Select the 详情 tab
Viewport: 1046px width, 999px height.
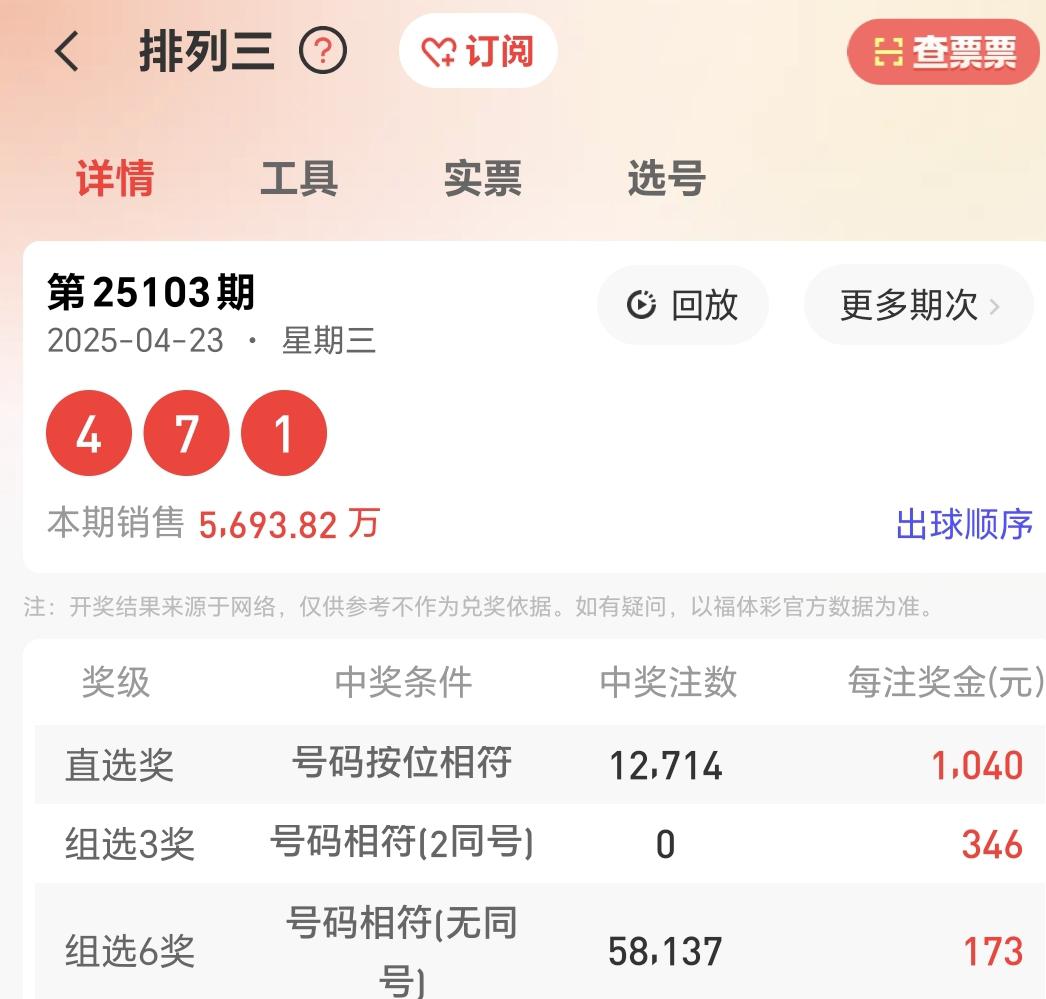point(115,179)
